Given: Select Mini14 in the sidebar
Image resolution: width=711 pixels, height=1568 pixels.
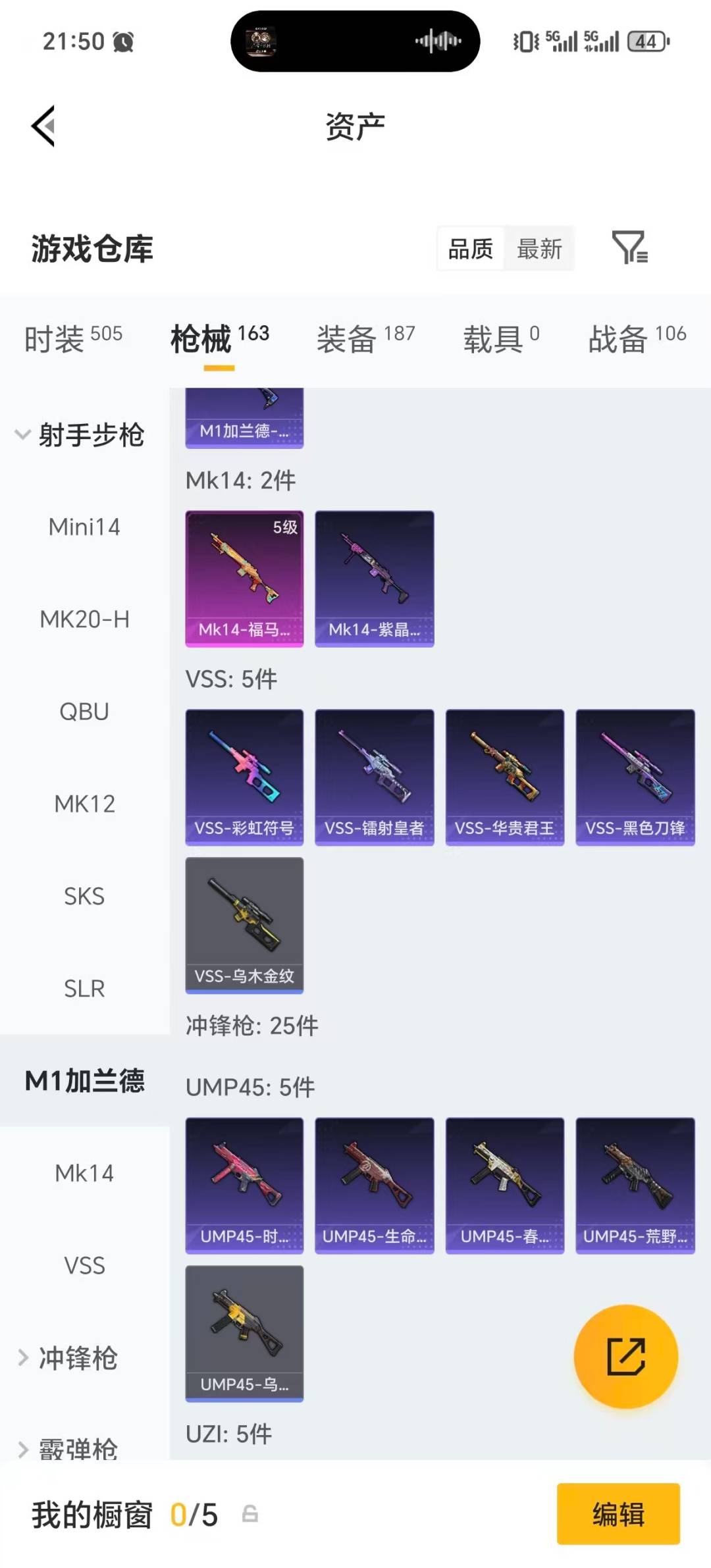Looking at the screenshot, I should (84, 526).
